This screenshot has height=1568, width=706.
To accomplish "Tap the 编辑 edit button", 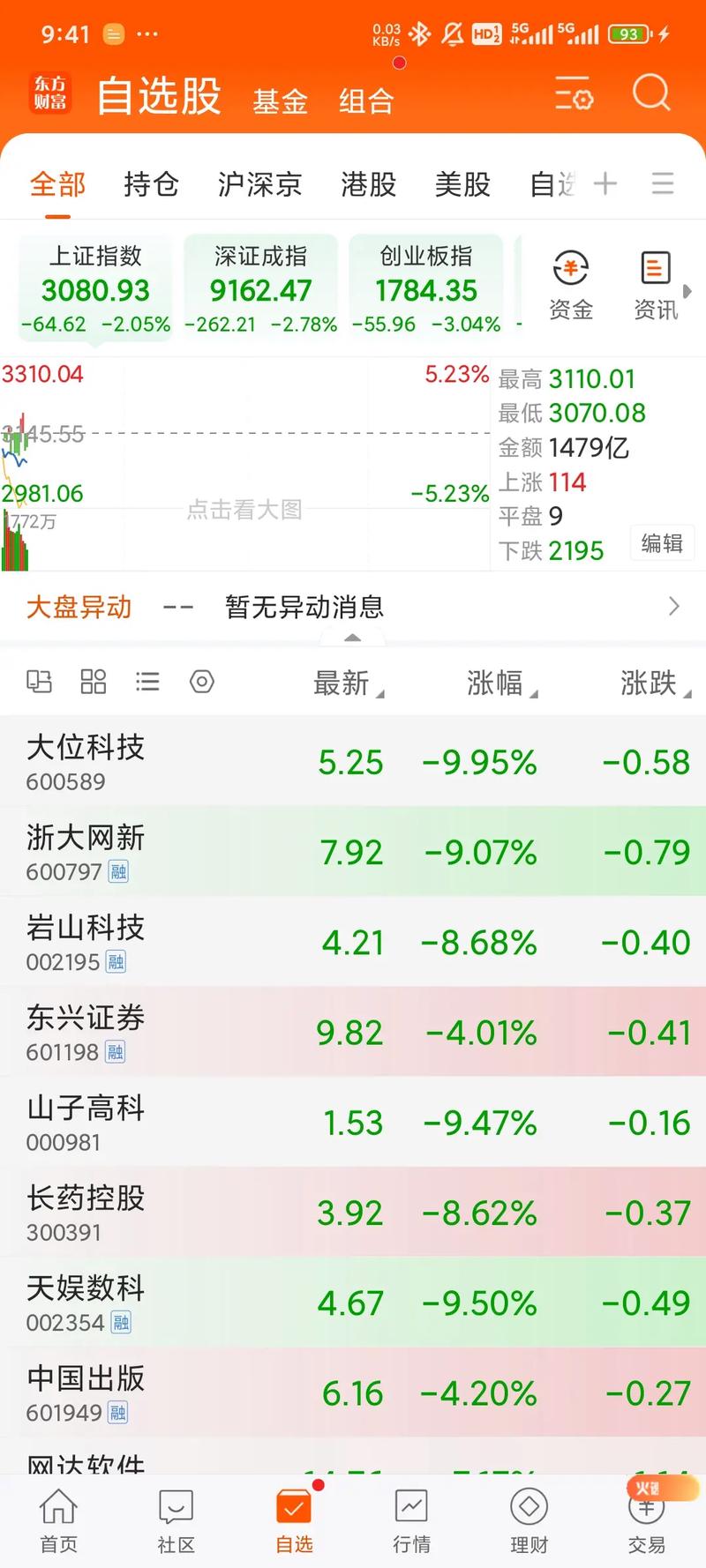I will 662,543.
